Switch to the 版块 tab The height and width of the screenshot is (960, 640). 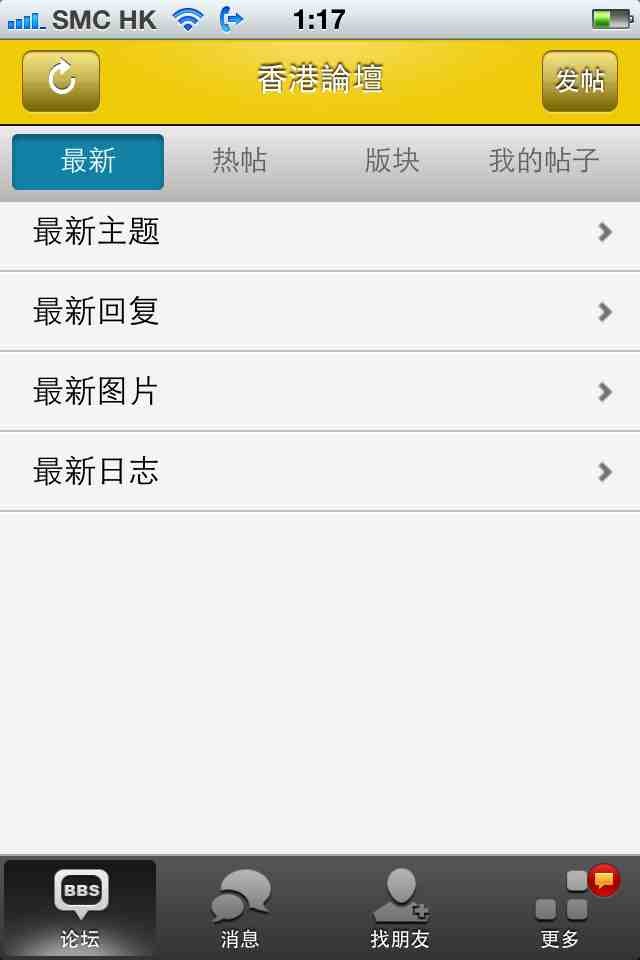pos(392,161)
